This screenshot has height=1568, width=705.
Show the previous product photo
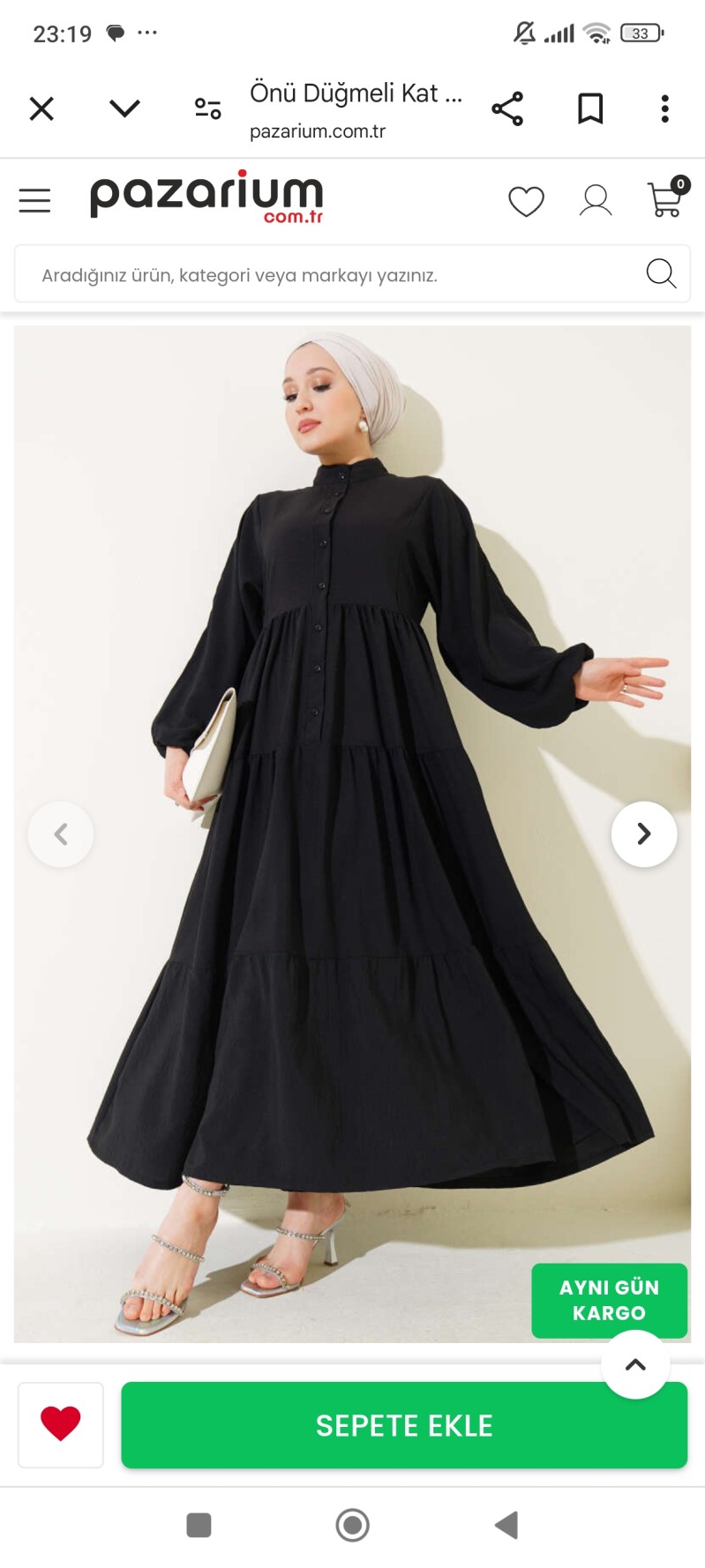click(61, 833)
